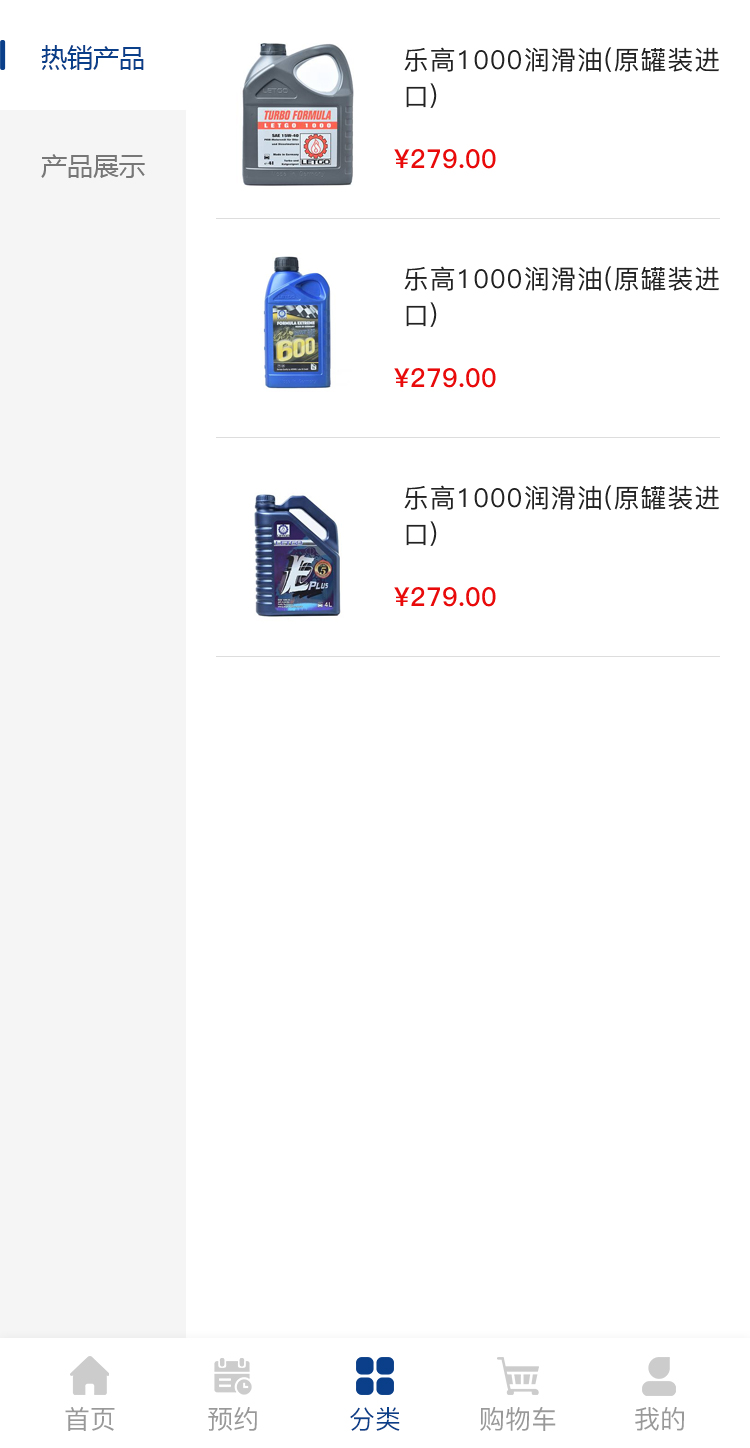Go to the 首页 home tab
750x1448 pixels.
[90, 1392]
